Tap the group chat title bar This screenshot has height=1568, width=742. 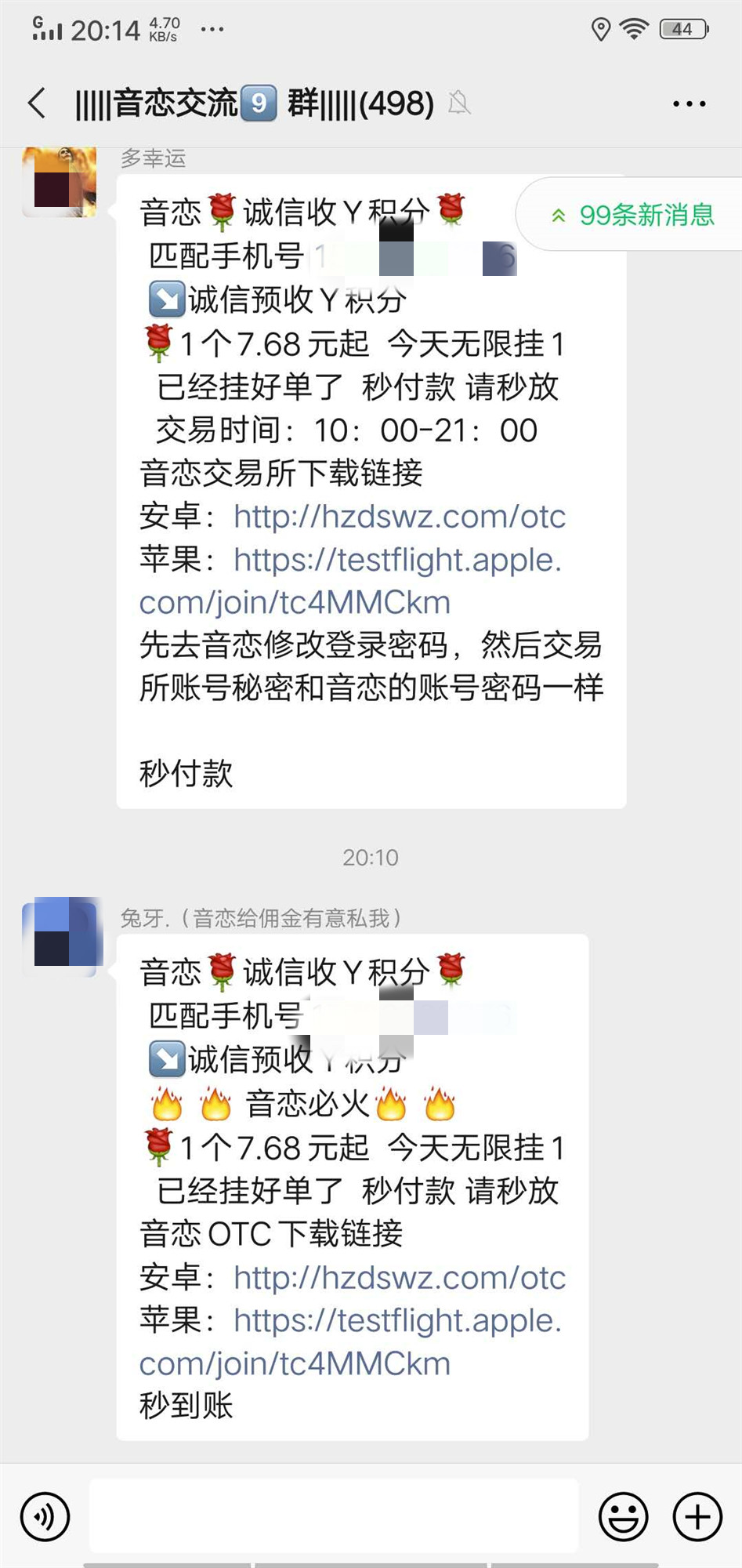(x=251, y=103)
